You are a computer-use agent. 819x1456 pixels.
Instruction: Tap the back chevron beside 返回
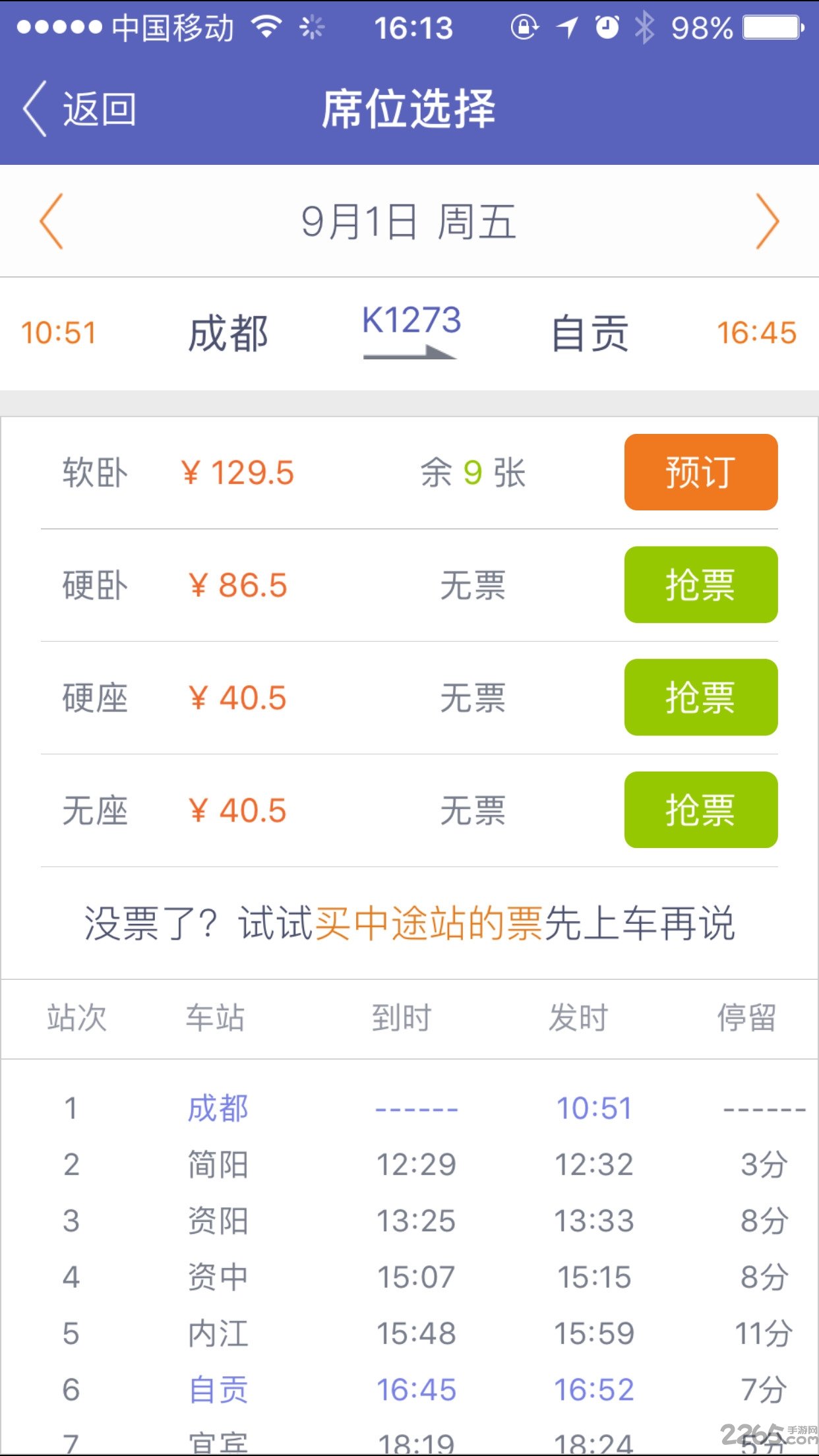[x=34, y=108]
